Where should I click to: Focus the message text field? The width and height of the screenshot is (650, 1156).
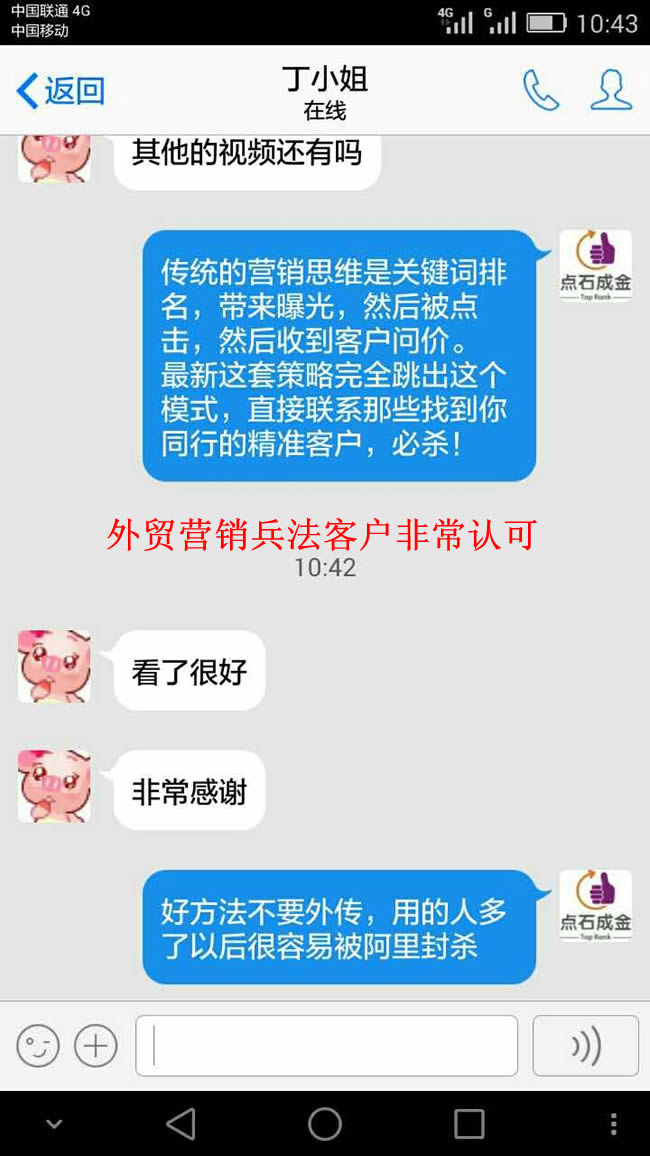326,1046
